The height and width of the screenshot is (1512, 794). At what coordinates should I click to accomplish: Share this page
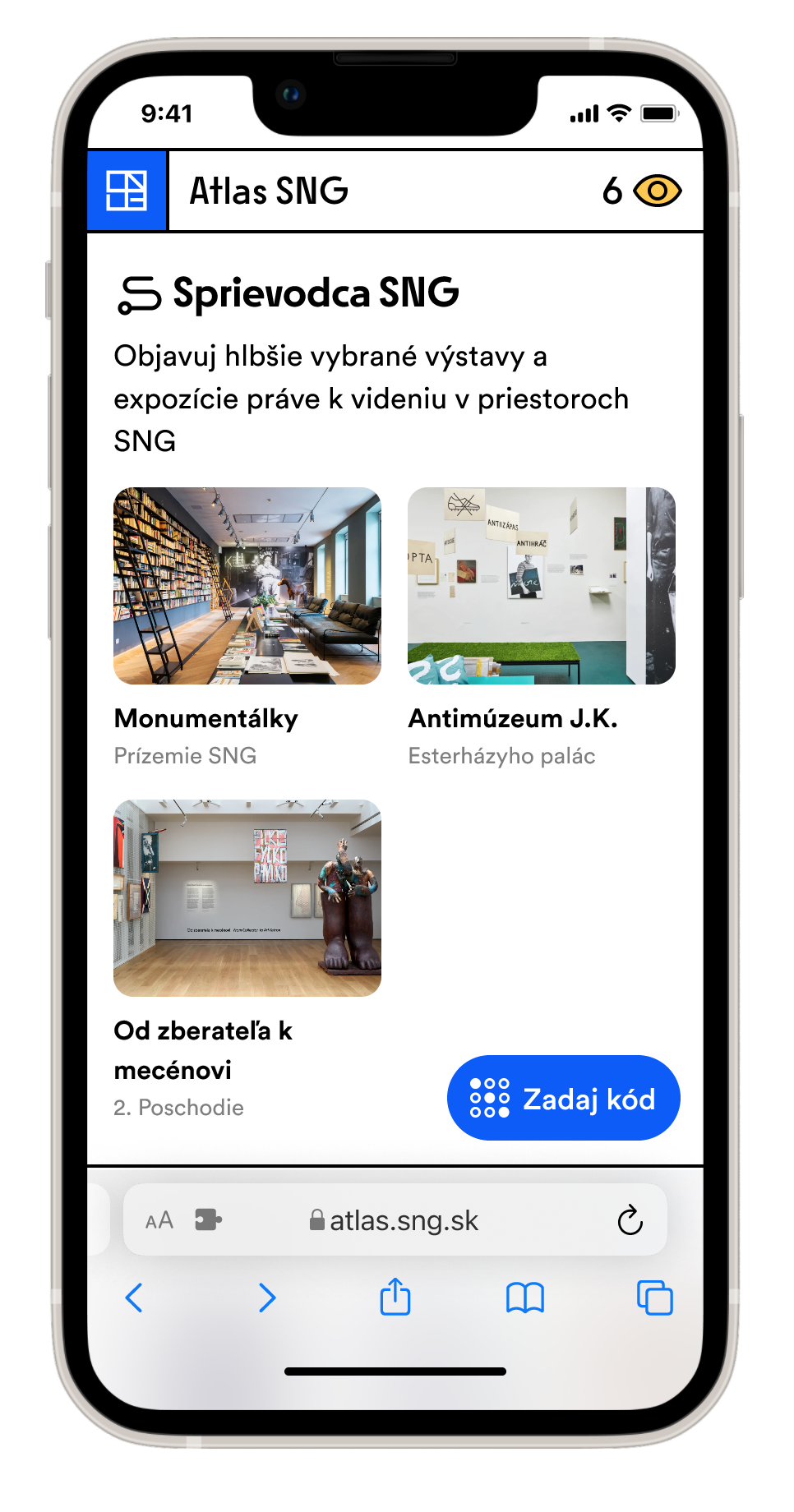(395, 1297)
